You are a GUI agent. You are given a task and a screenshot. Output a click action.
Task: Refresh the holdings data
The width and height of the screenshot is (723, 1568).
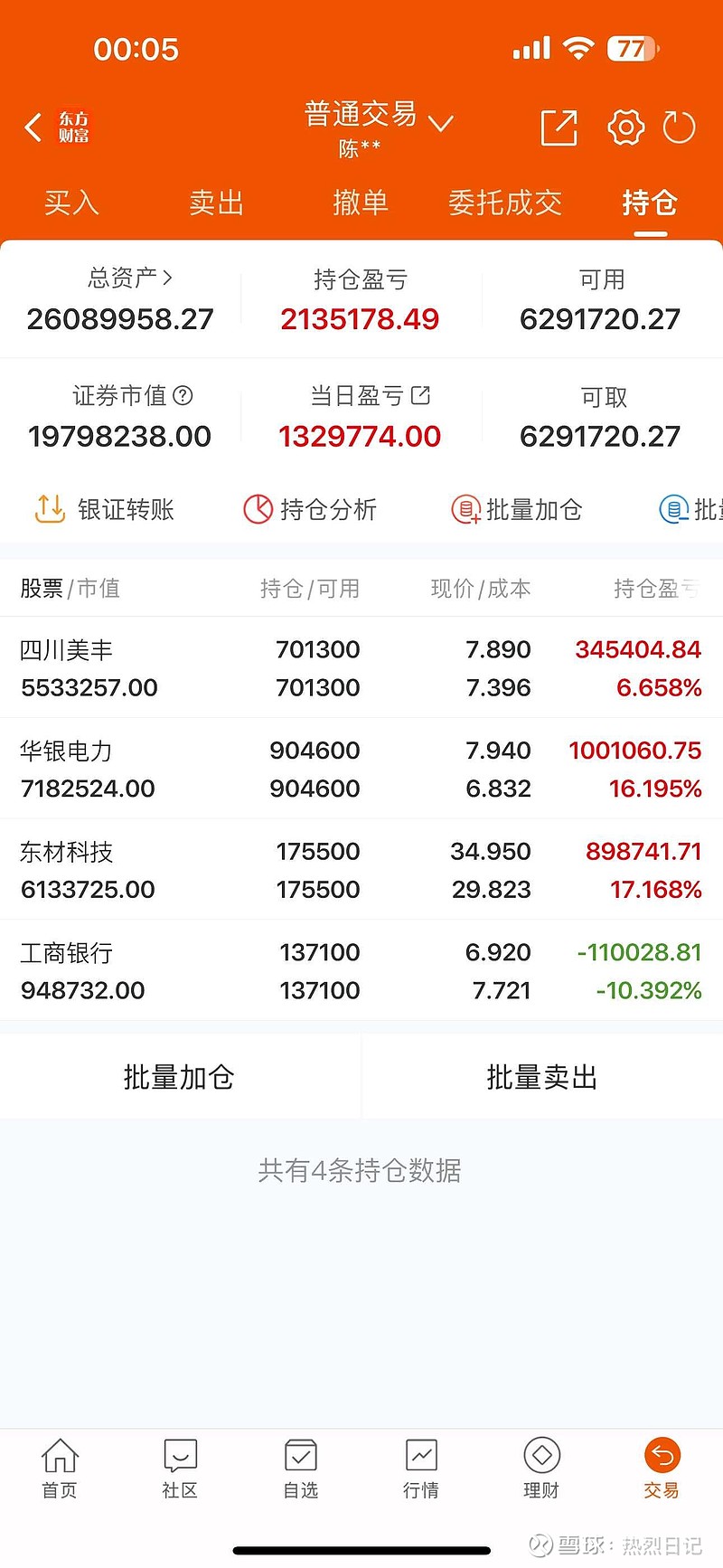(x=679, y=128)
